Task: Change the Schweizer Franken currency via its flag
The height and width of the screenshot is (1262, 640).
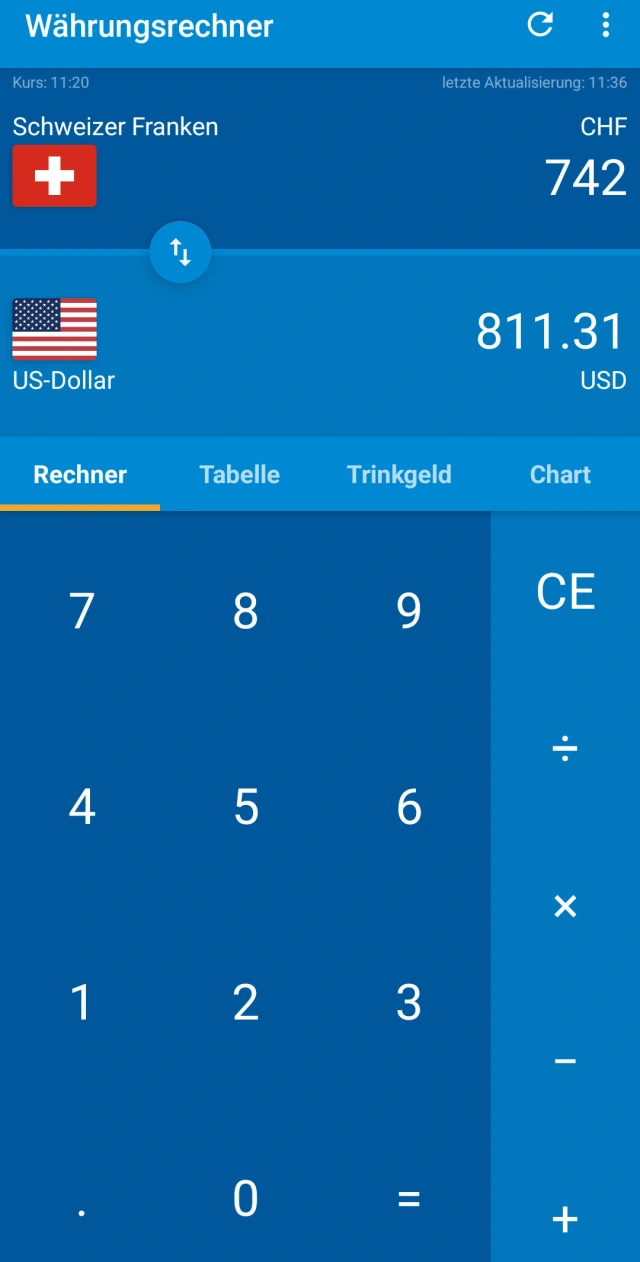Action: click(55, 176)
